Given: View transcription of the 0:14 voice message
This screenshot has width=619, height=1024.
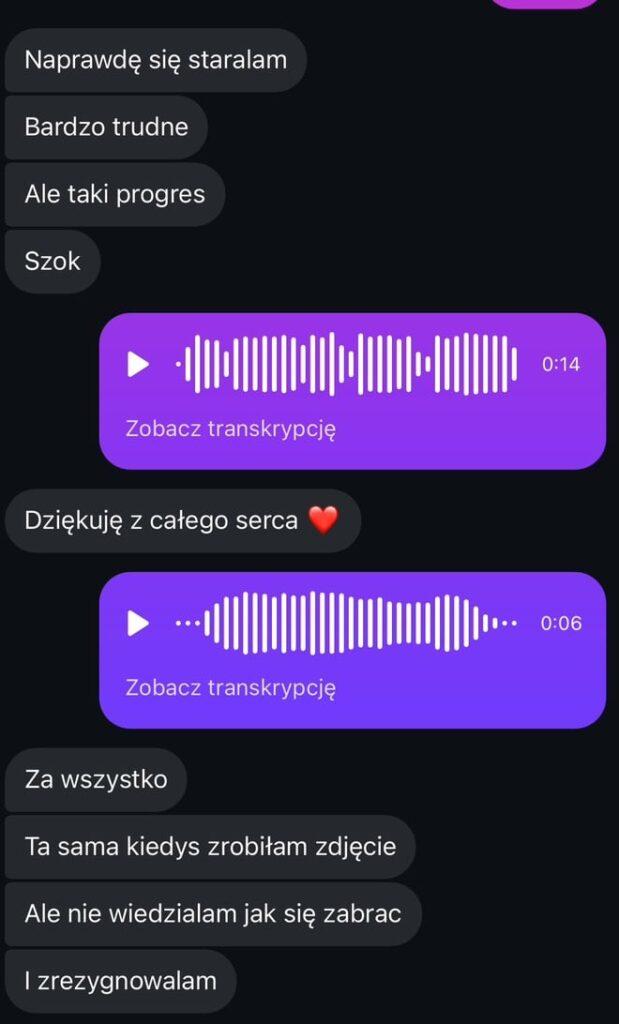Looking at the screenshot, I should tap(230, 429).
